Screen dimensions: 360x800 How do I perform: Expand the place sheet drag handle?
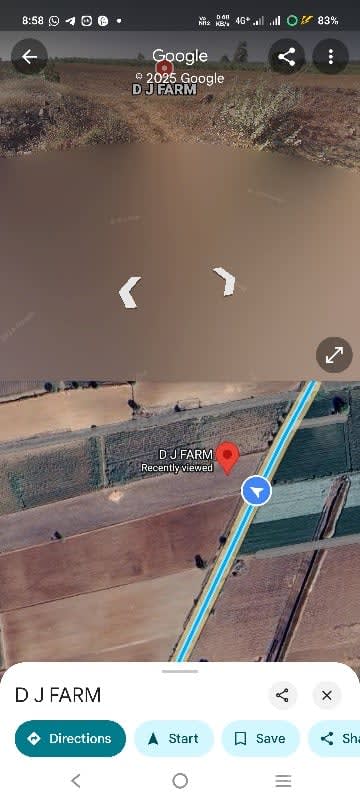(x=180, y=671)
